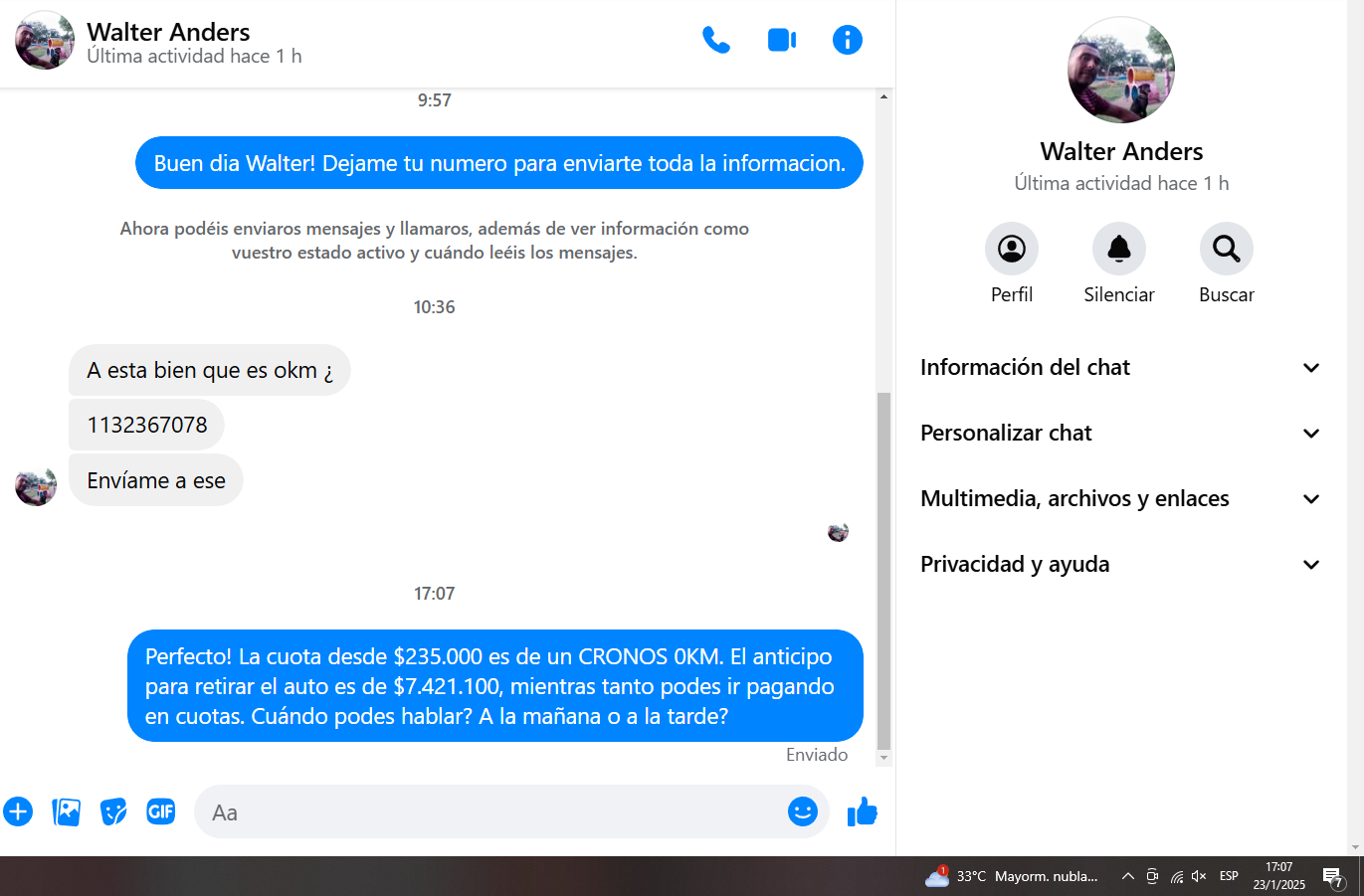The height and width of the screenshot is (896, 1364).
Task: Tap Silenciar to mute this conversation
Action: coord(1118,249)
